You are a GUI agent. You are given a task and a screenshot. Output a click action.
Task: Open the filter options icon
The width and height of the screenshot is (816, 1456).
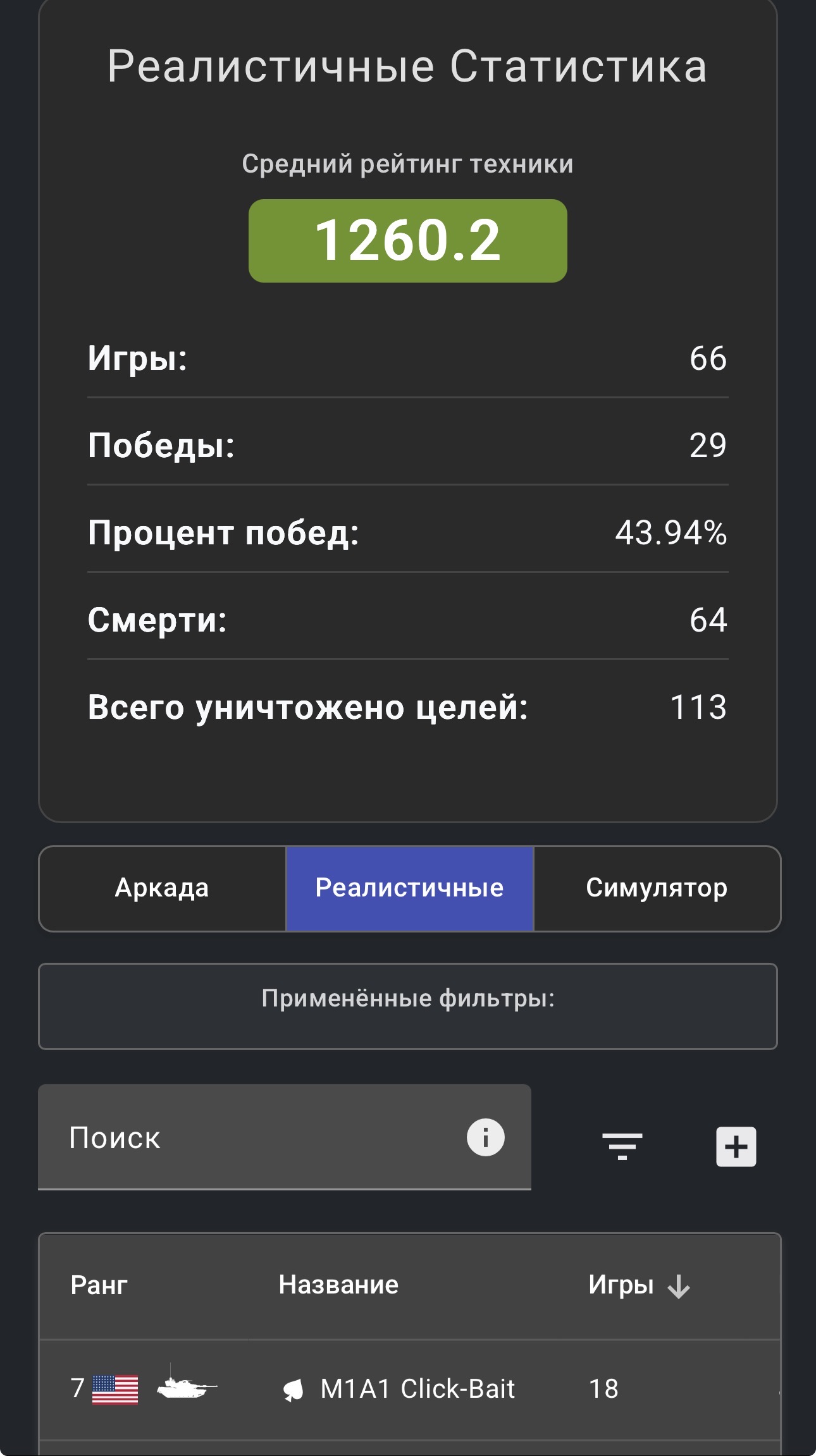pos(622,1146)
